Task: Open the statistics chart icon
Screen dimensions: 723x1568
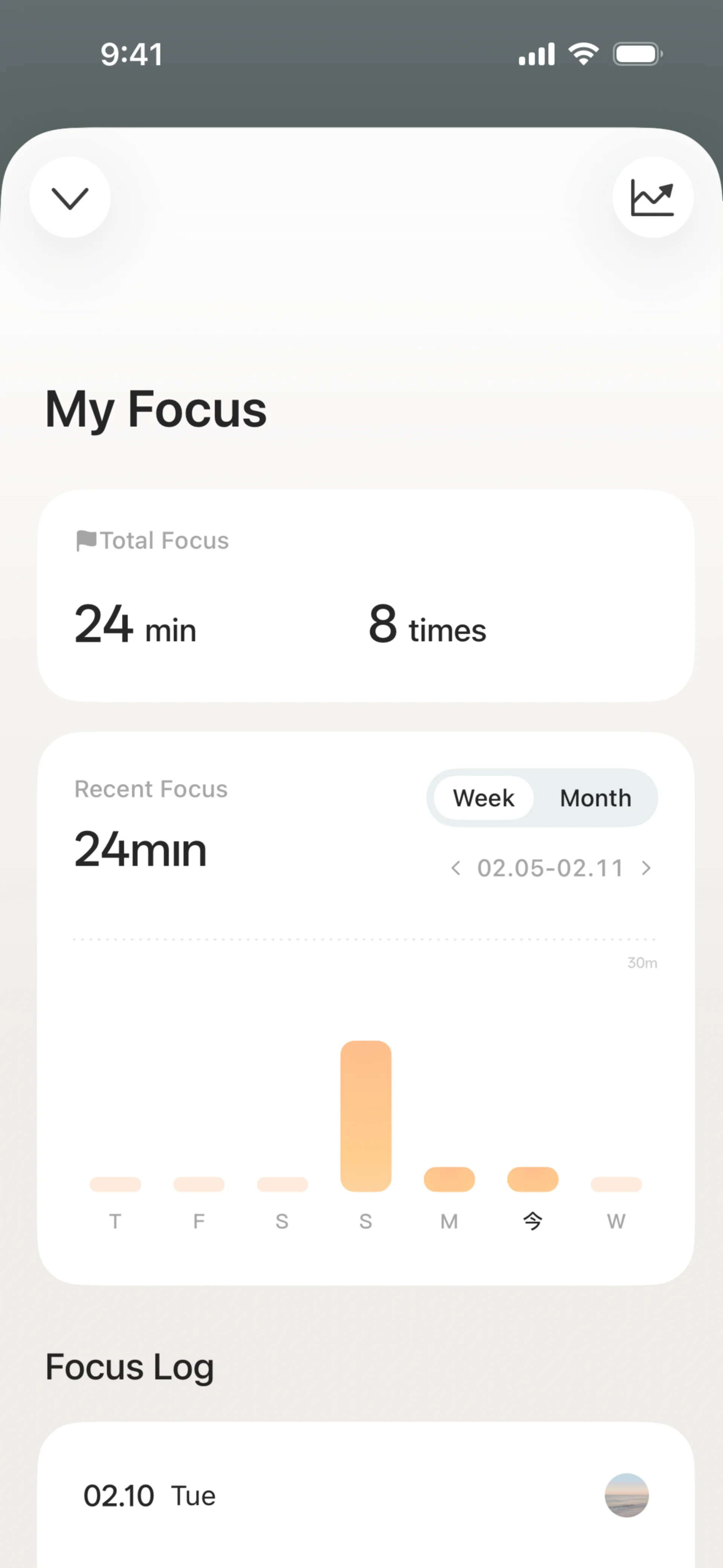Action: [653, 198]
